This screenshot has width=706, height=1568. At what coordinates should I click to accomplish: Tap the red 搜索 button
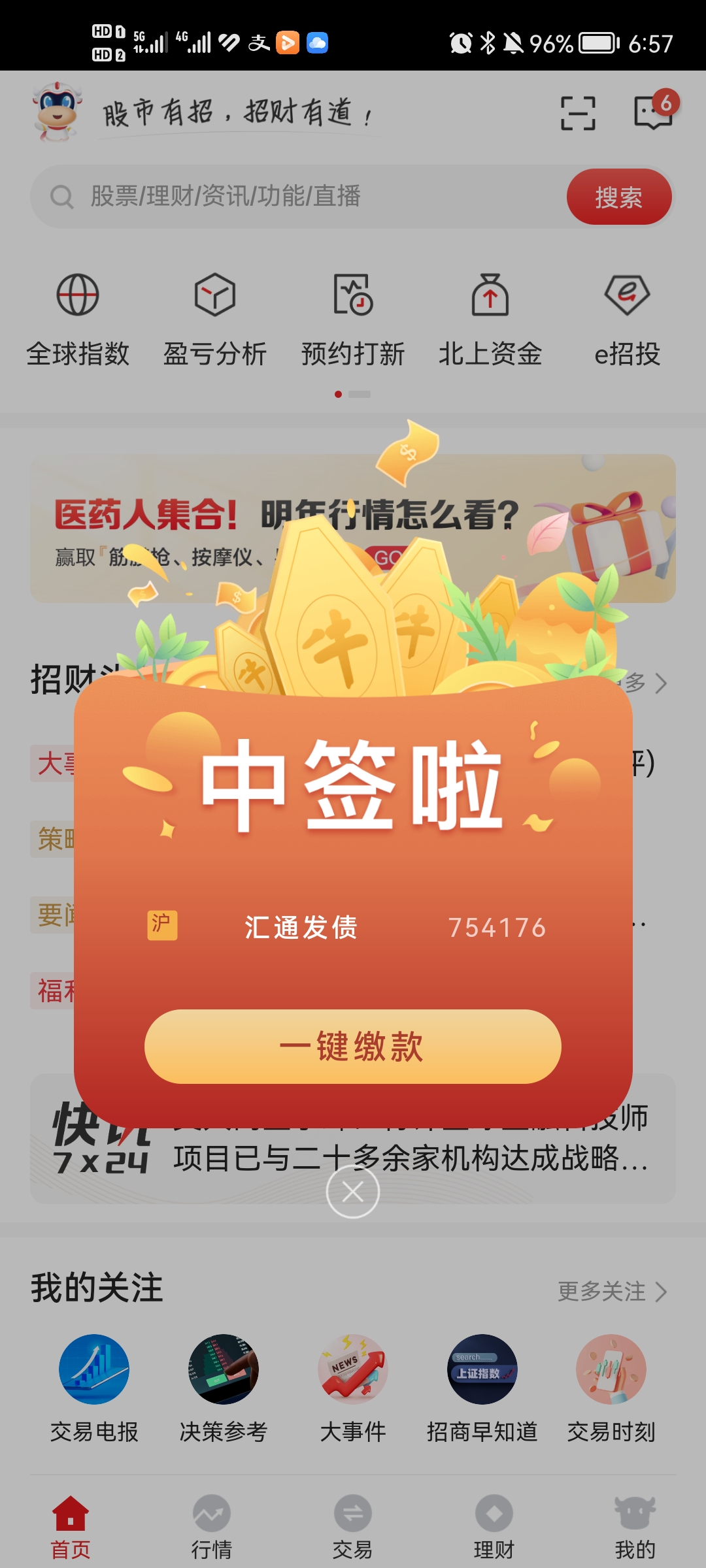click(618, 197)
